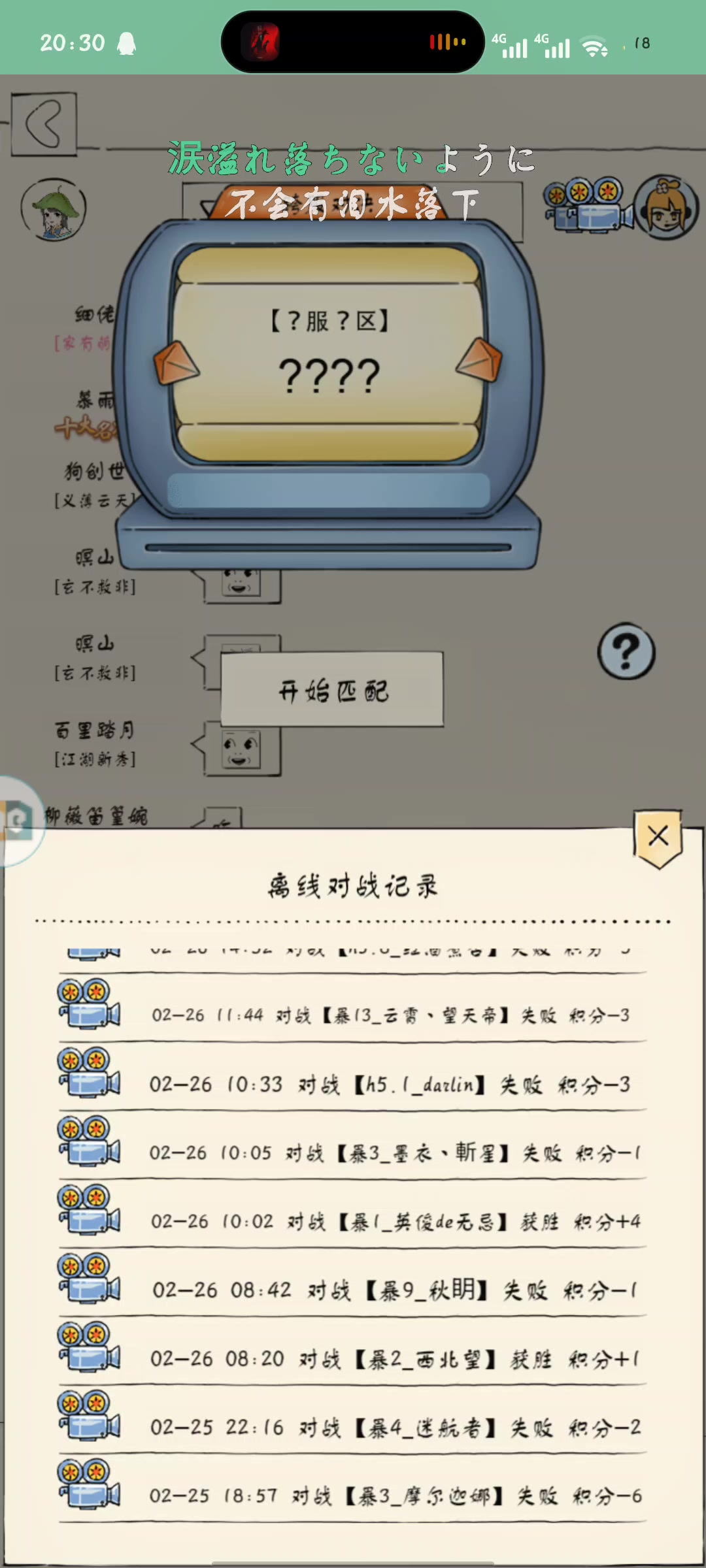View winning replay against 暴1_英俊de无忌

click(90, 1210)
